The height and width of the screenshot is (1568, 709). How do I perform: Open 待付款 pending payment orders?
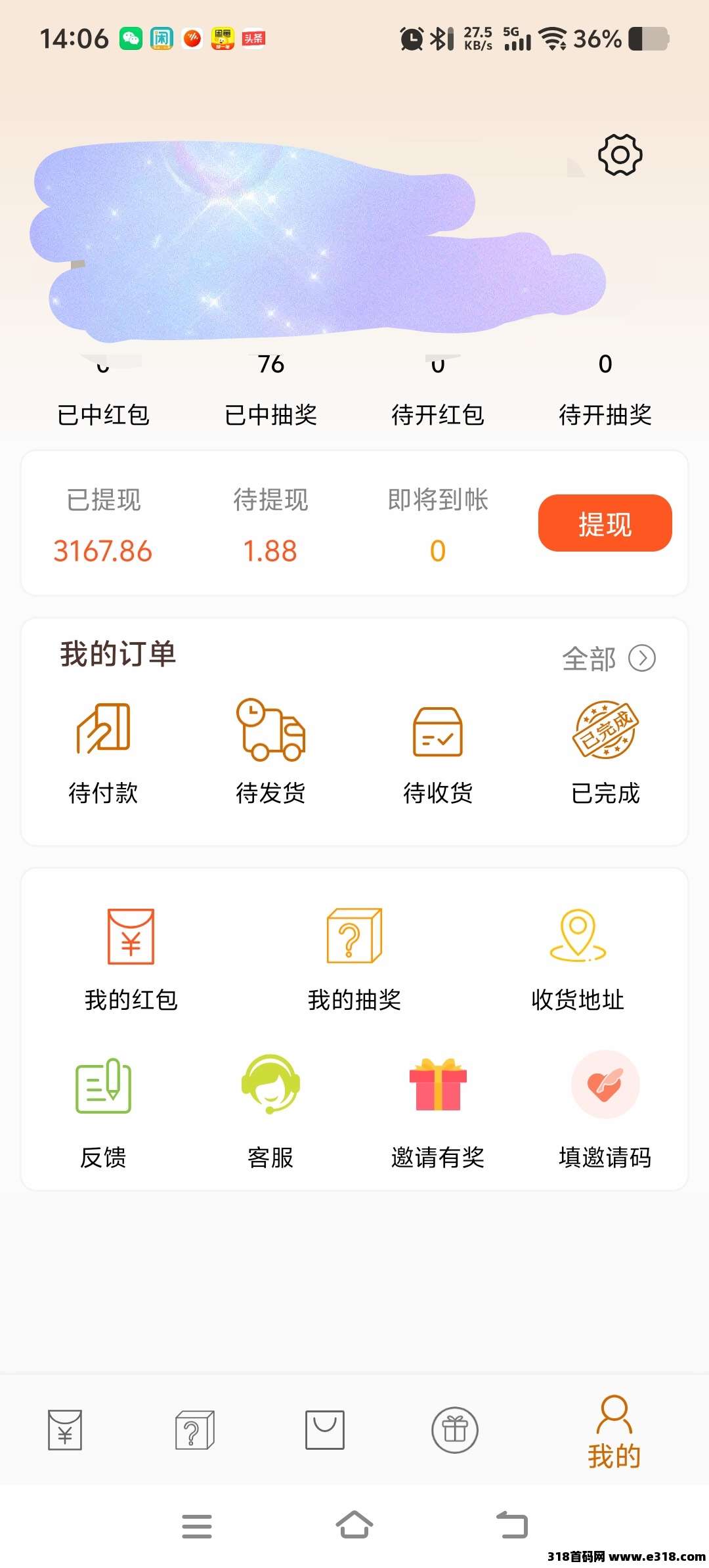[104, 753]
